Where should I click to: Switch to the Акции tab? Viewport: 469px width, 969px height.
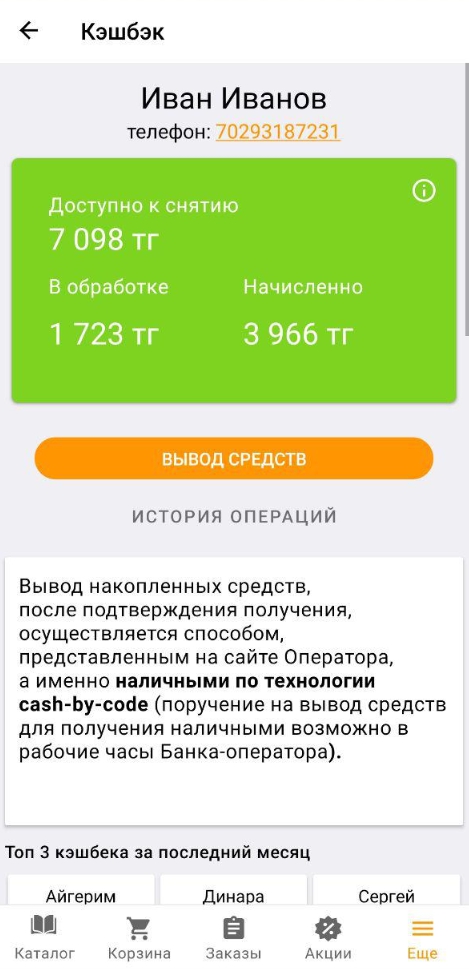[x=328, y=938]
